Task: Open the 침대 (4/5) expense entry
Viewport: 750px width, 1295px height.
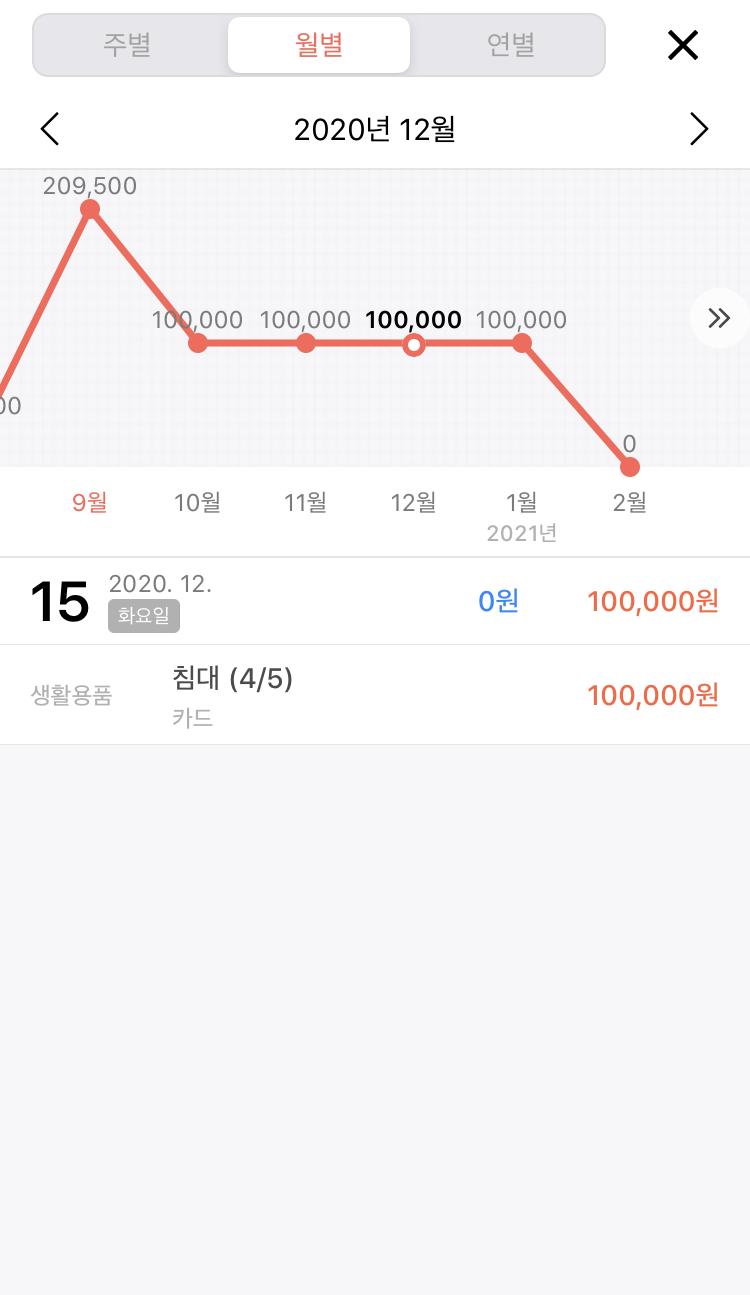Action: (375, 695)
